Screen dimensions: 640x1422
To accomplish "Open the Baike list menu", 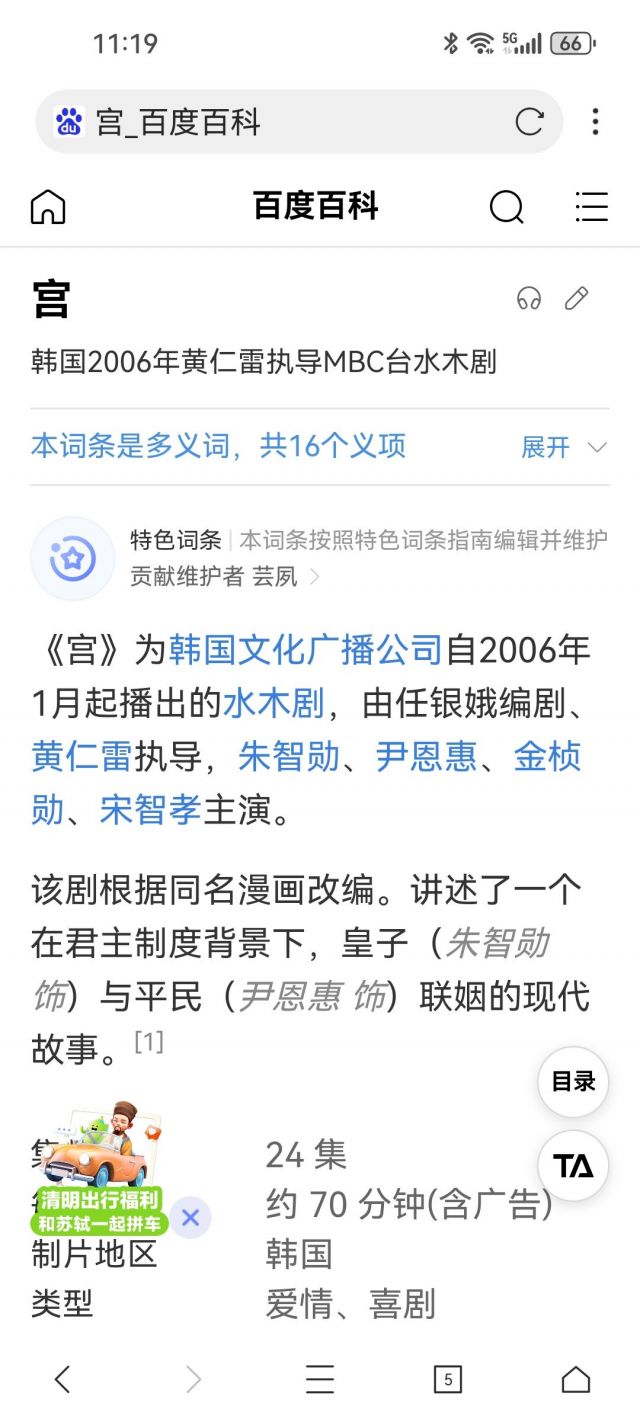I will pos(591,207).
